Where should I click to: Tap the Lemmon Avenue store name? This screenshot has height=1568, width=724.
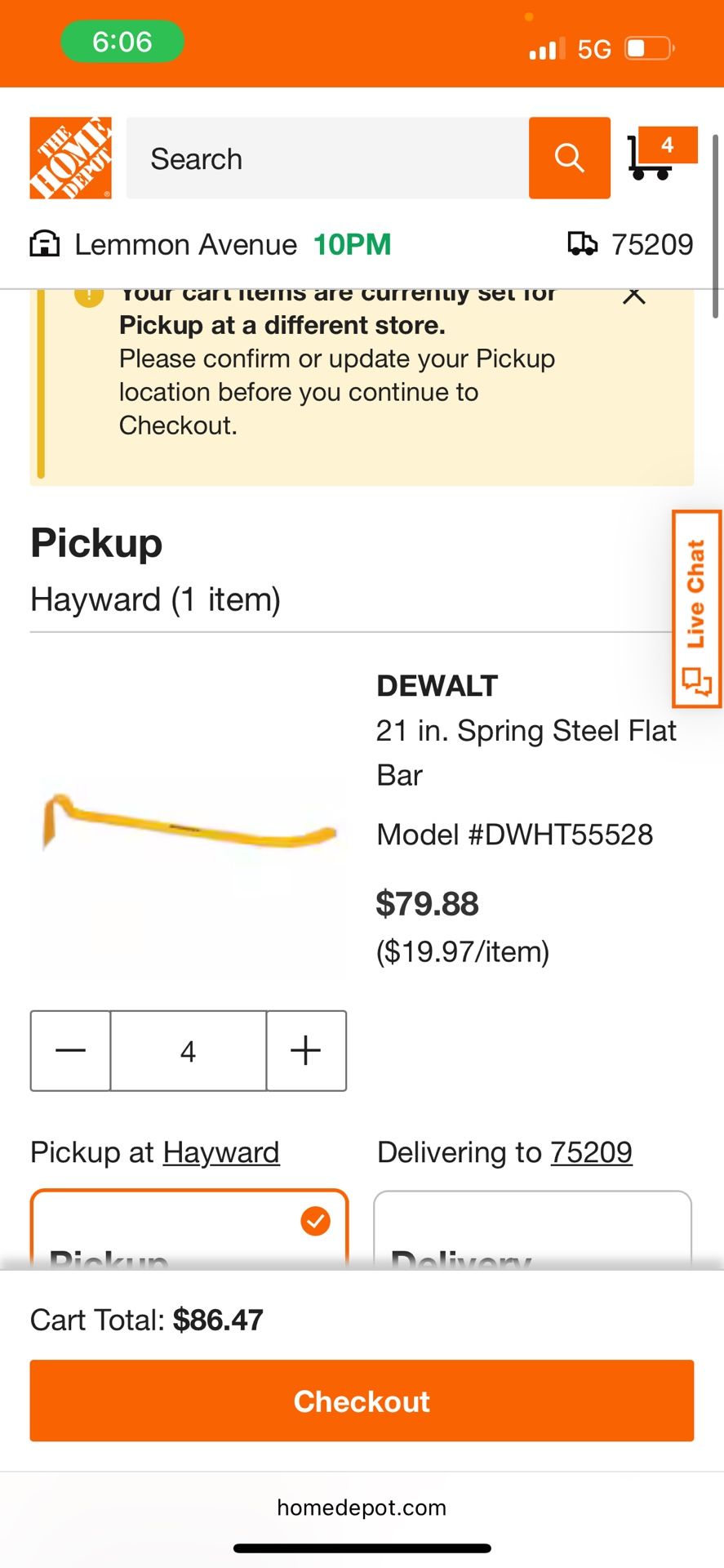click(184, 243)
